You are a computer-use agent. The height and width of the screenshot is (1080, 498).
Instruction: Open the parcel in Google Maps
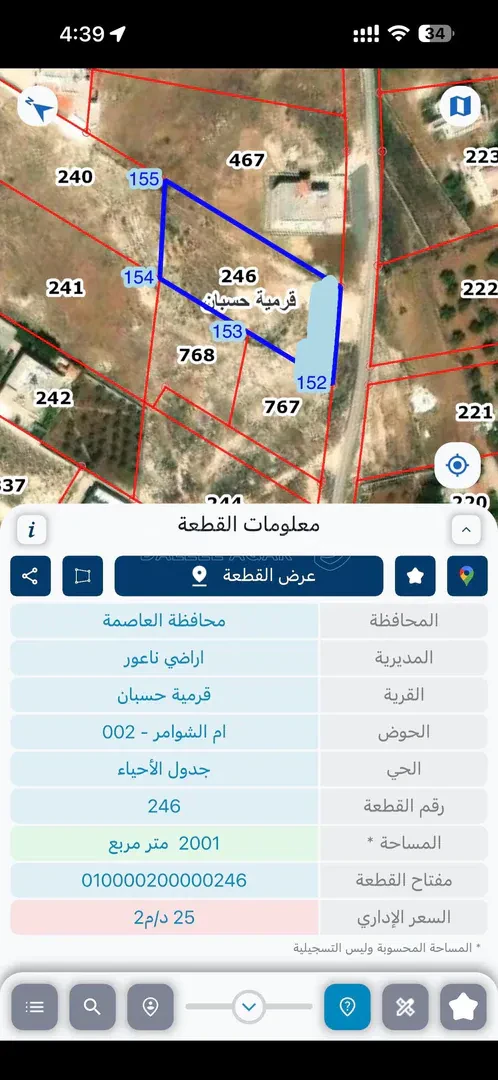(x=467, y=576)
